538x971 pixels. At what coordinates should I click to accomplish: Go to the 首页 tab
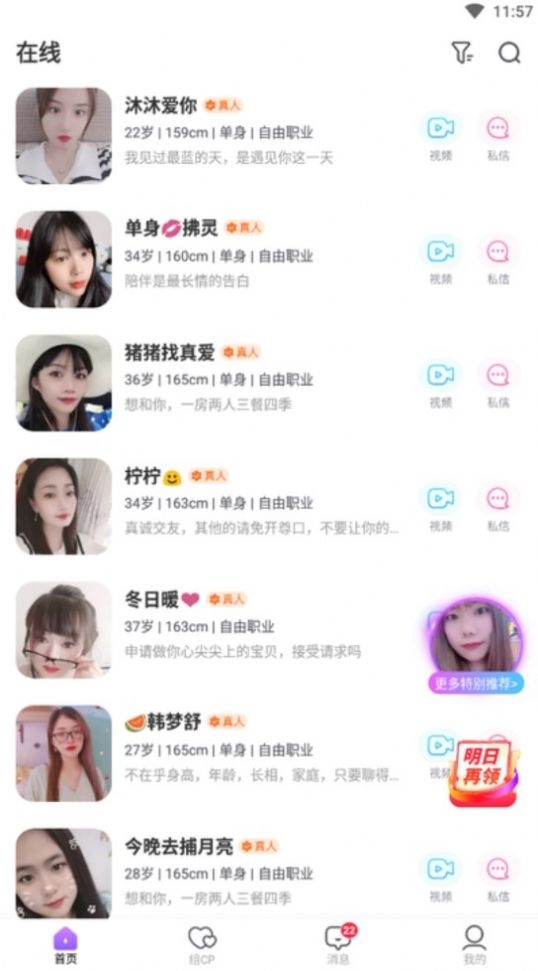coord(66,946)
